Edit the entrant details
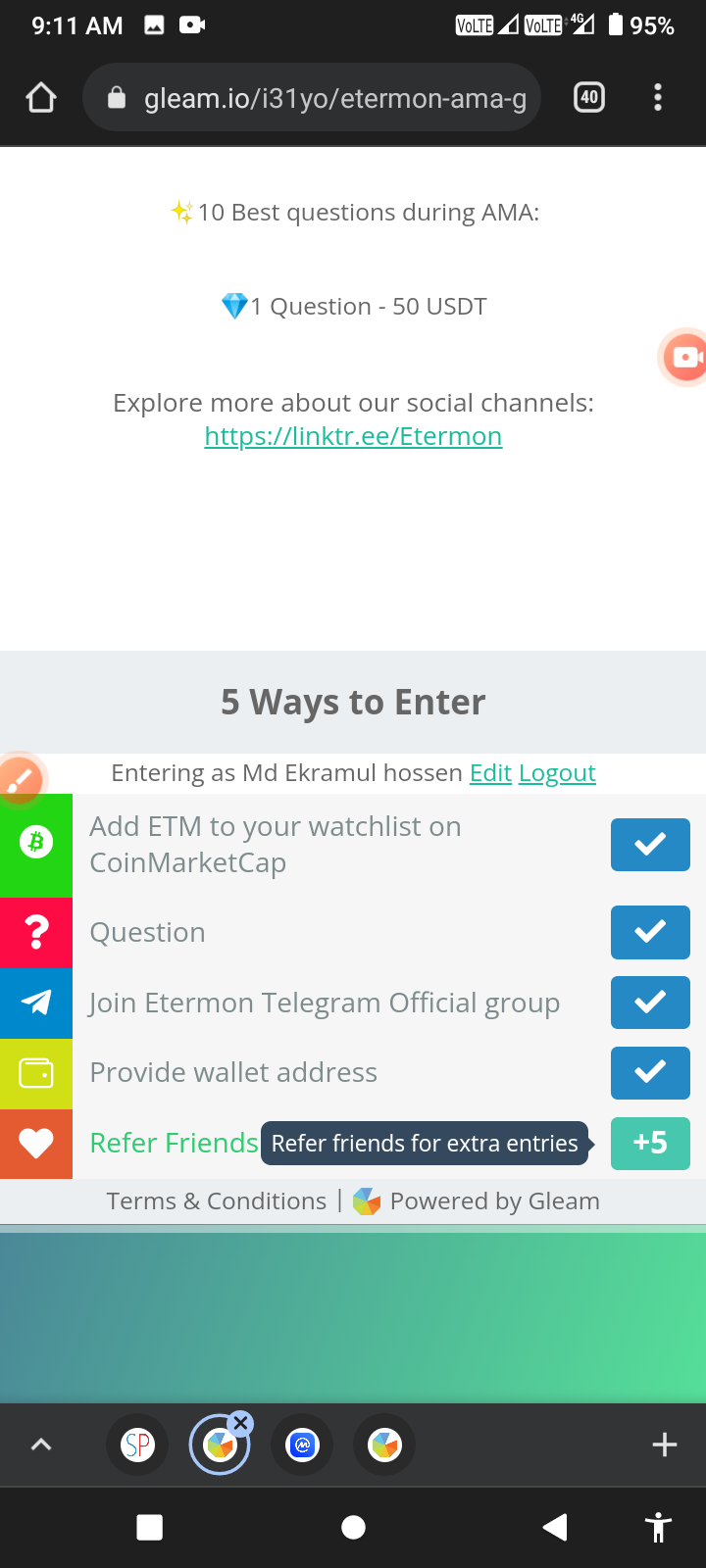The width and height of the screenshot is (706, 1568). pyautogui.click(x=490, y=773)
